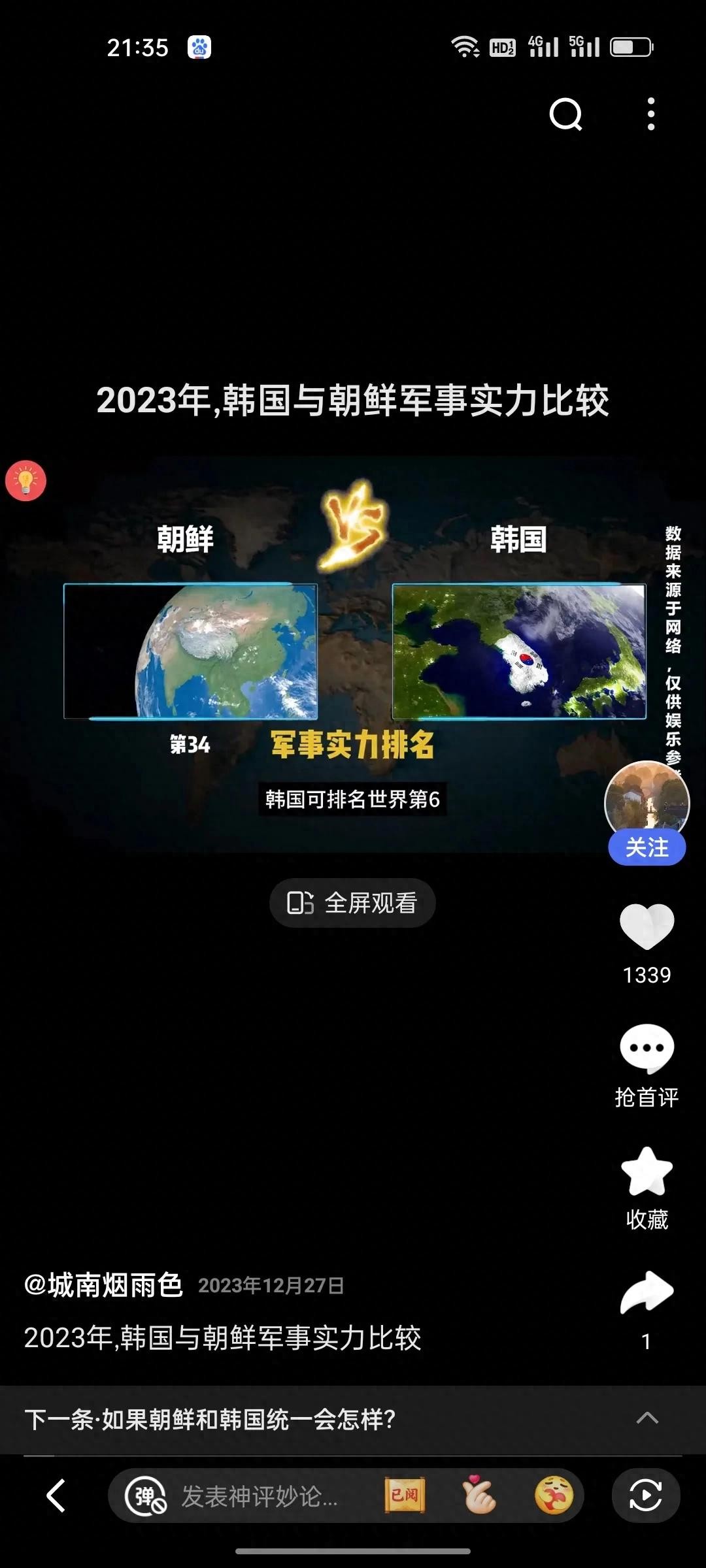Open the three-dot overflow menu
706x1568 pixels.
click(x=650, y=114)
